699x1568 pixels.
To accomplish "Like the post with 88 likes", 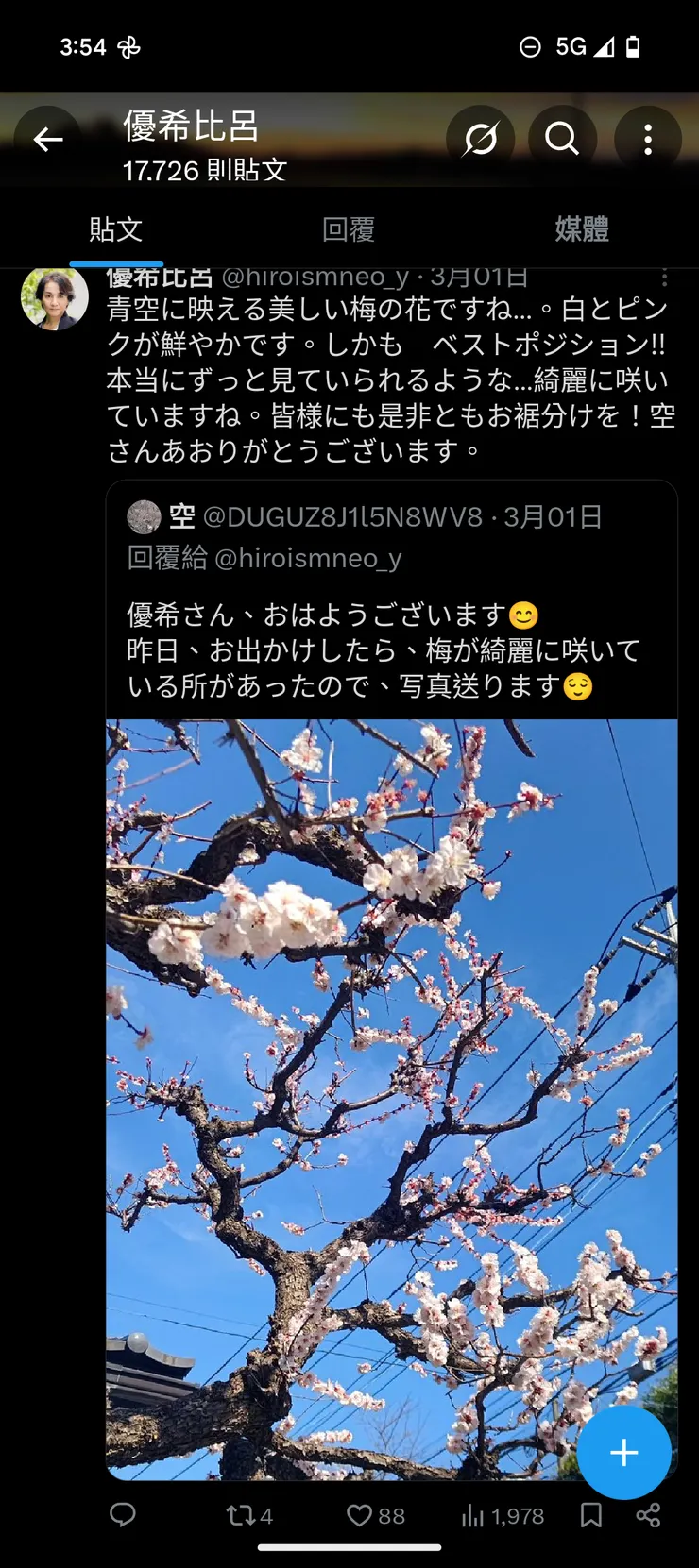I will (x=375, y=1515).
